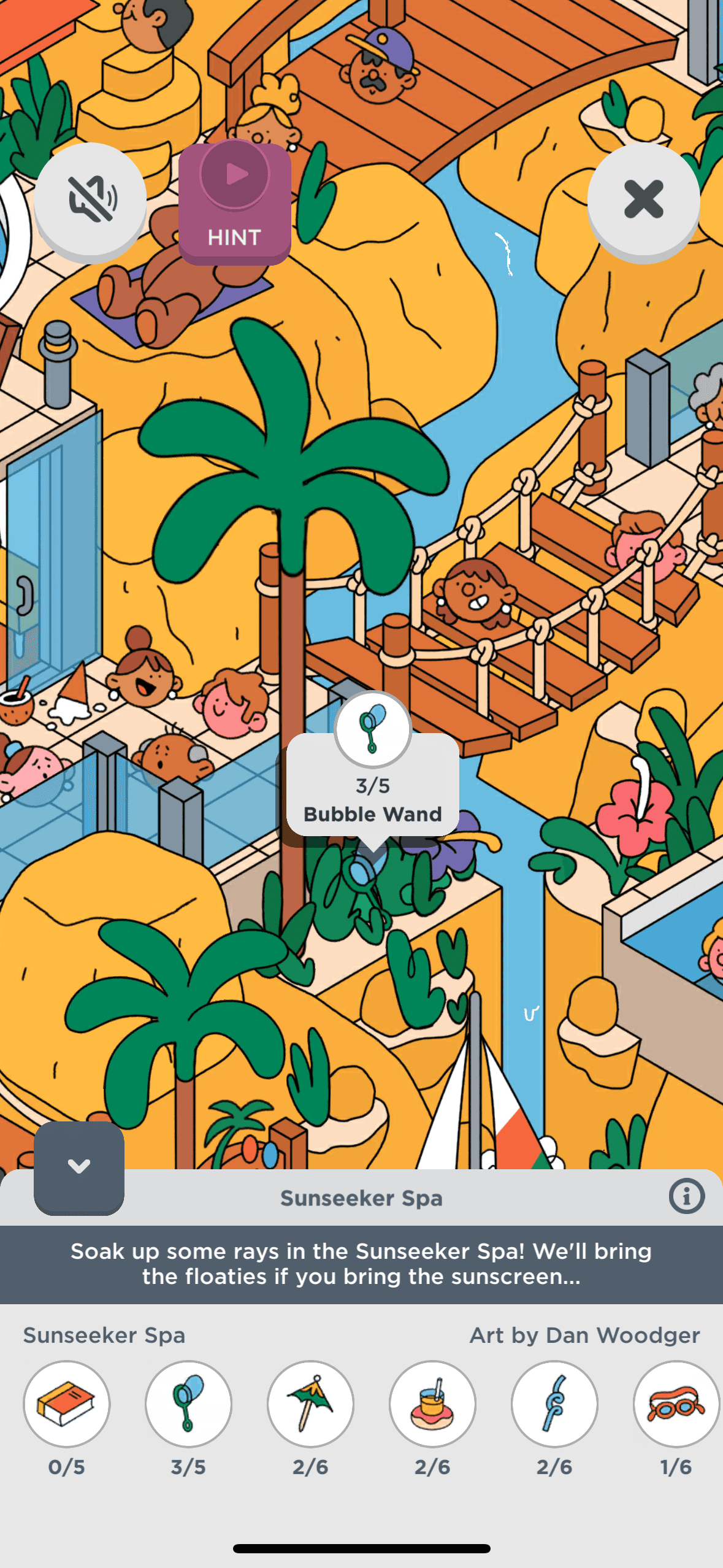Viewport: 723px width, 1568px height.
Task: Select the blue rope knot item
Action: [x=554, y=1404]
